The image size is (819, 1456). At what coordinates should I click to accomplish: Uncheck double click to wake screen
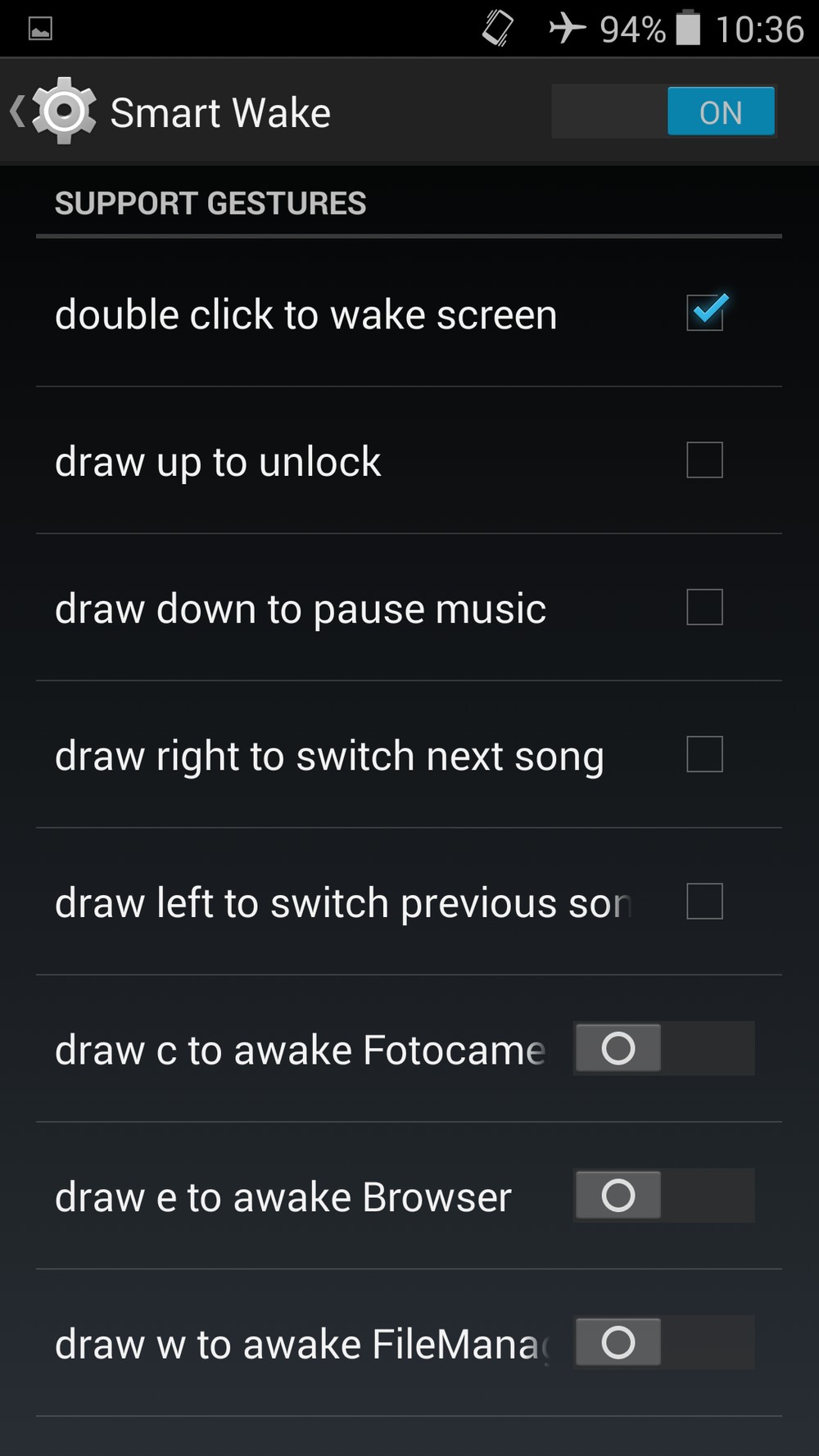[705, 313]
